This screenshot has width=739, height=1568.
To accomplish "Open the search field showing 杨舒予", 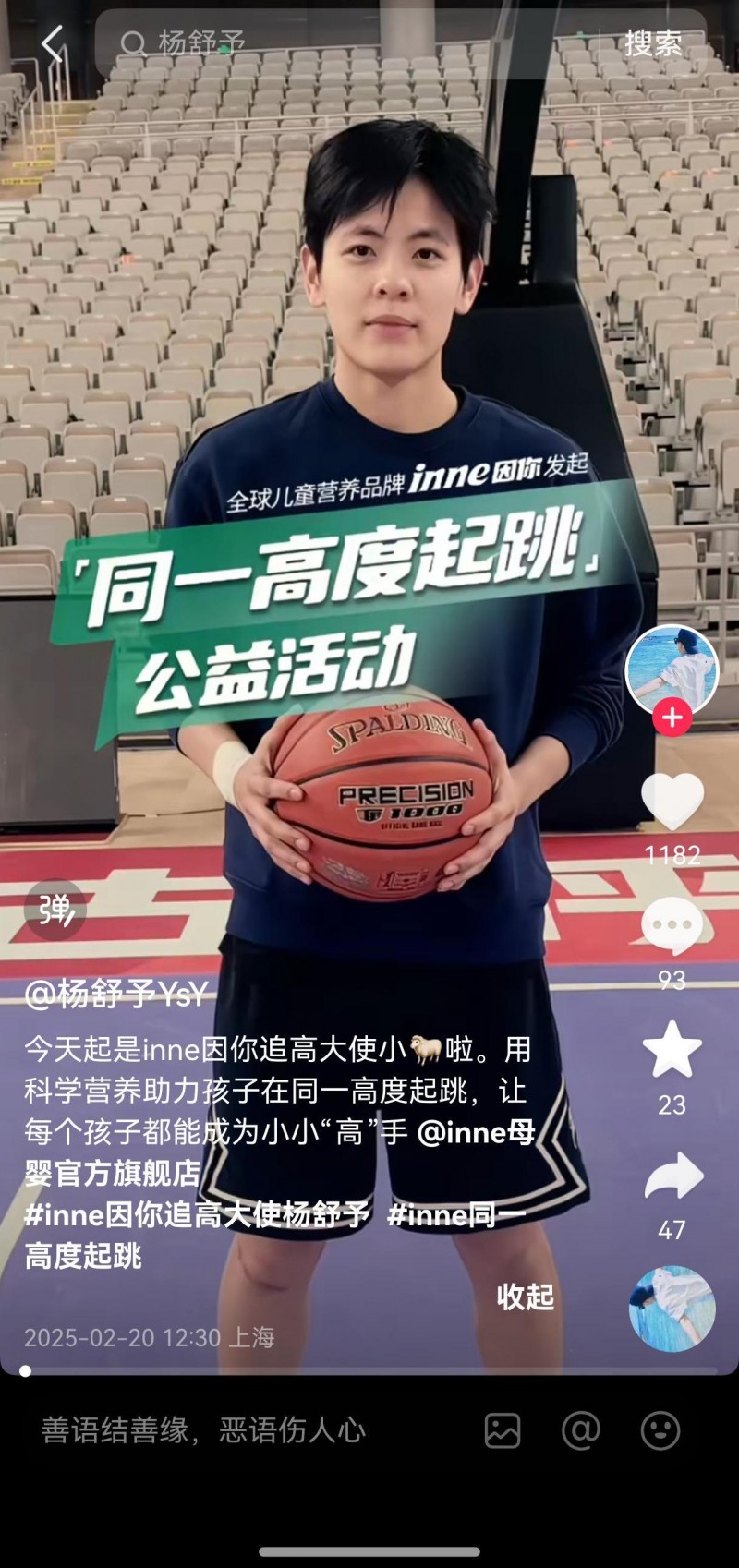I will tap(351, 43).
